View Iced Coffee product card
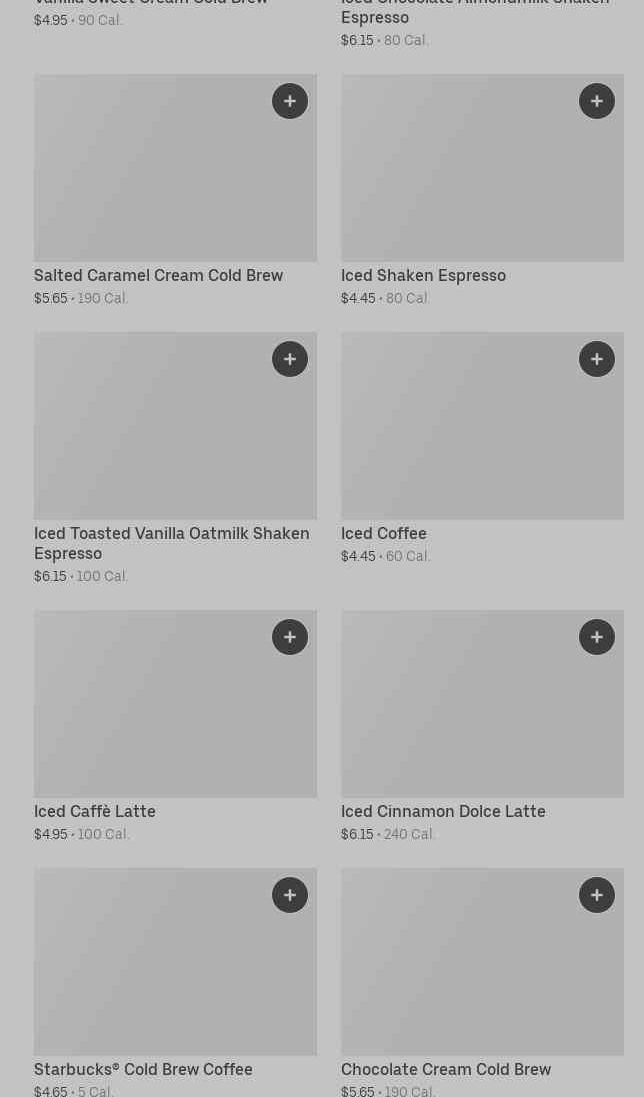Image resolution: width=644 pixels, height=1097 pixels. pos(482,448)
